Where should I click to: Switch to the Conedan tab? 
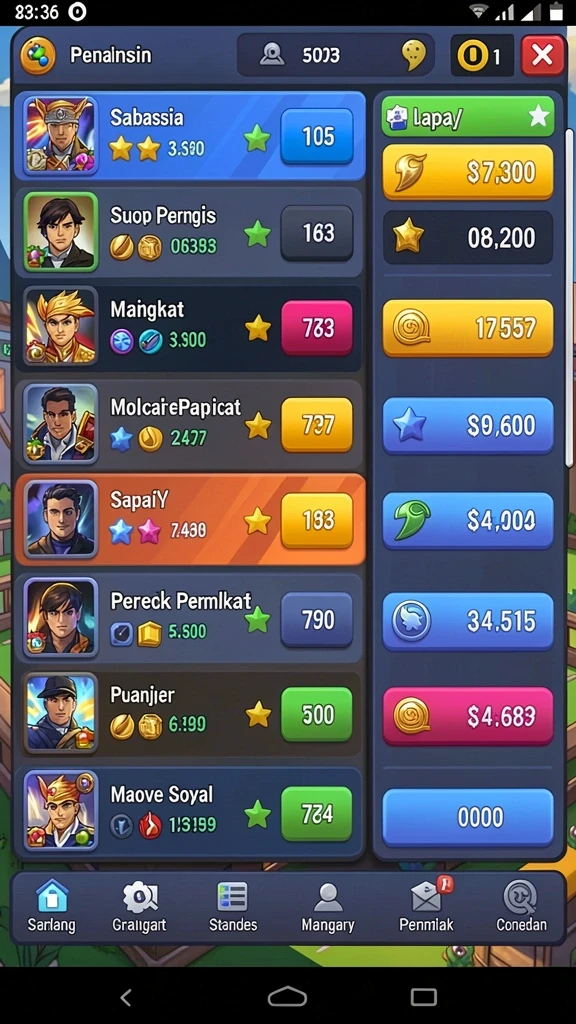coord(521,906)
